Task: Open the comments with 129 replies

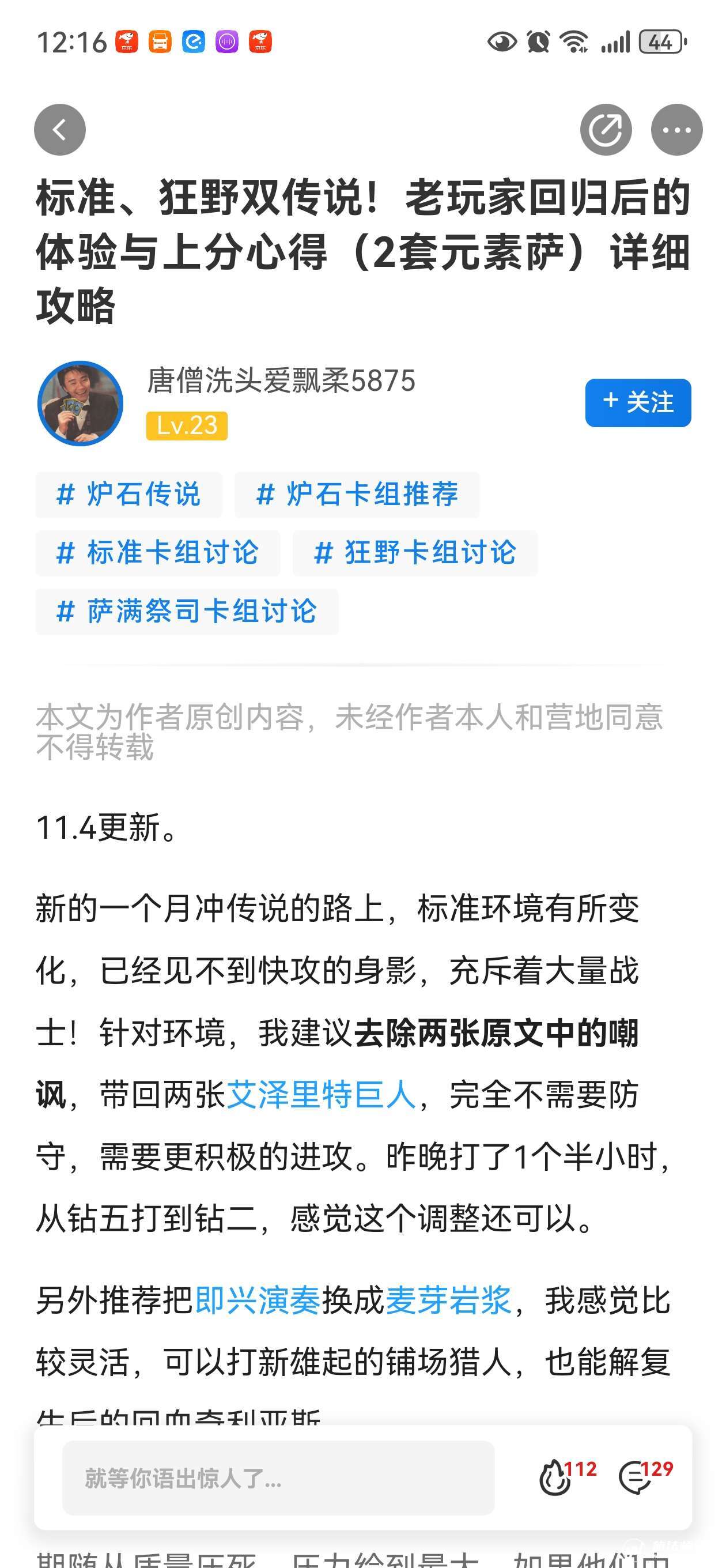Action: tap(645, 1477)
